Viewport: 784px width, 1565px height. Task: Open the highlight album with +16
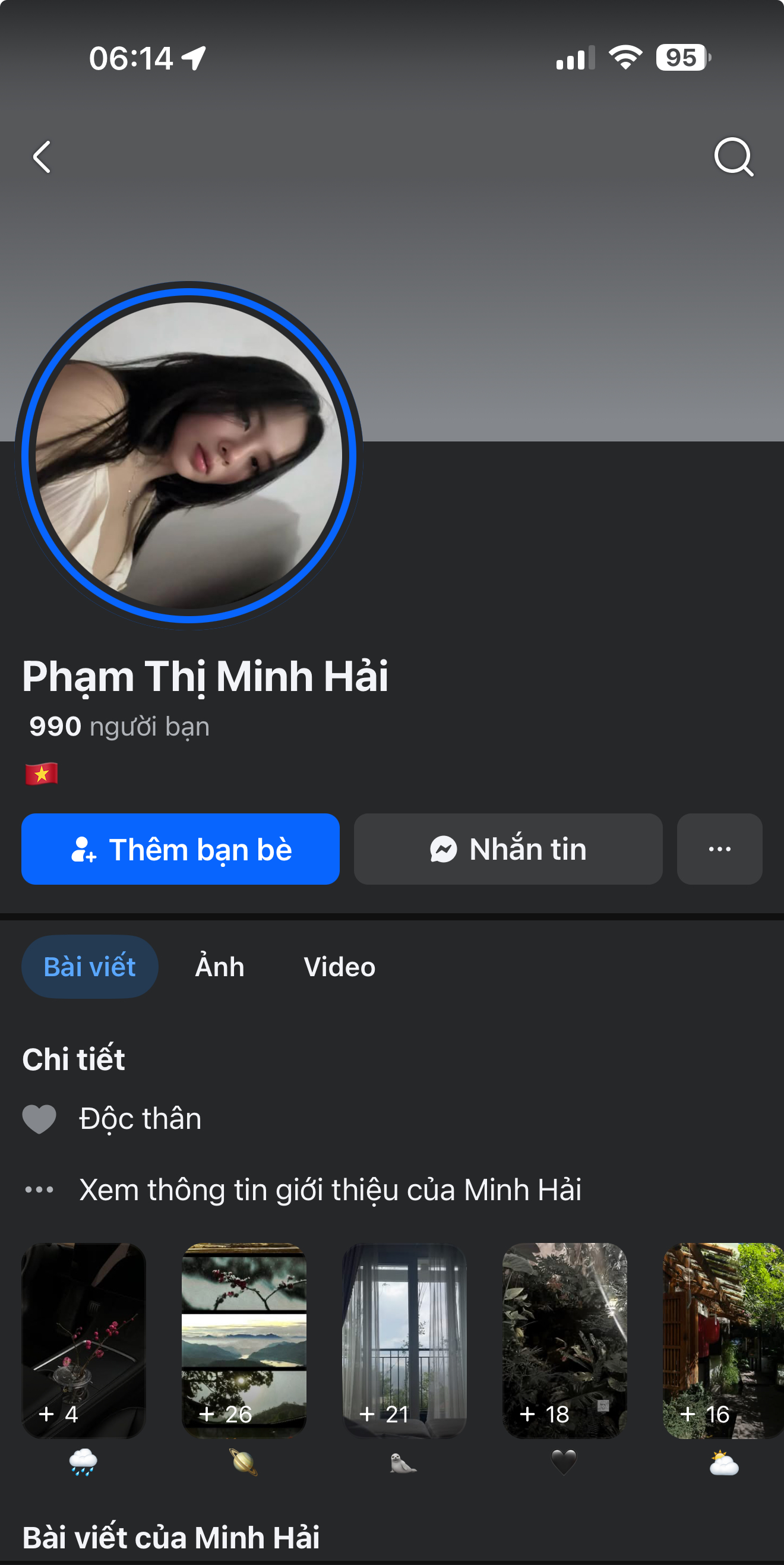(x=723, y=1340)
